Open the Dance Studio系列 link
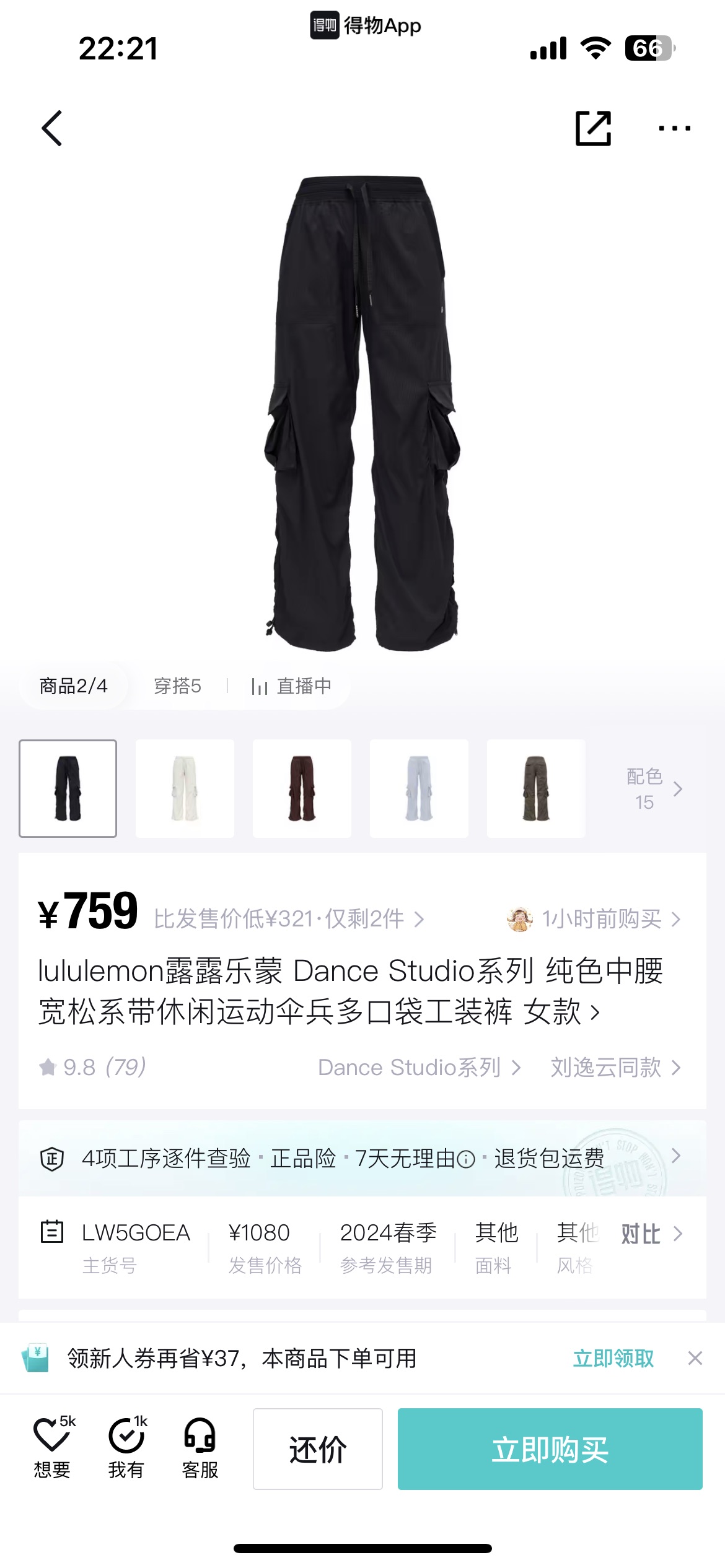This screenshot has height=1568, width=725. [x=419, y=1067]
